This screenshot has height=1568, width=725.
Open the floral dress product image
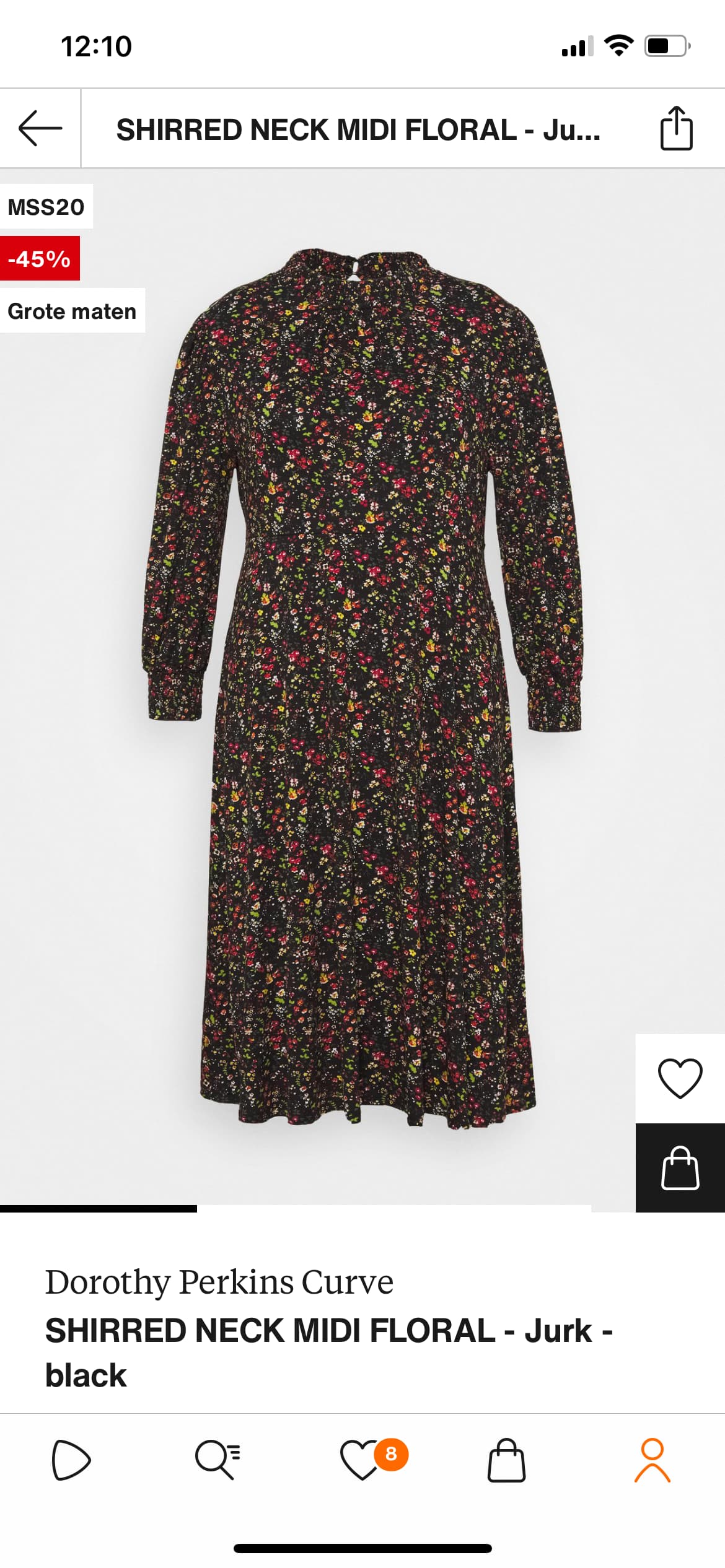coord(362,687)
